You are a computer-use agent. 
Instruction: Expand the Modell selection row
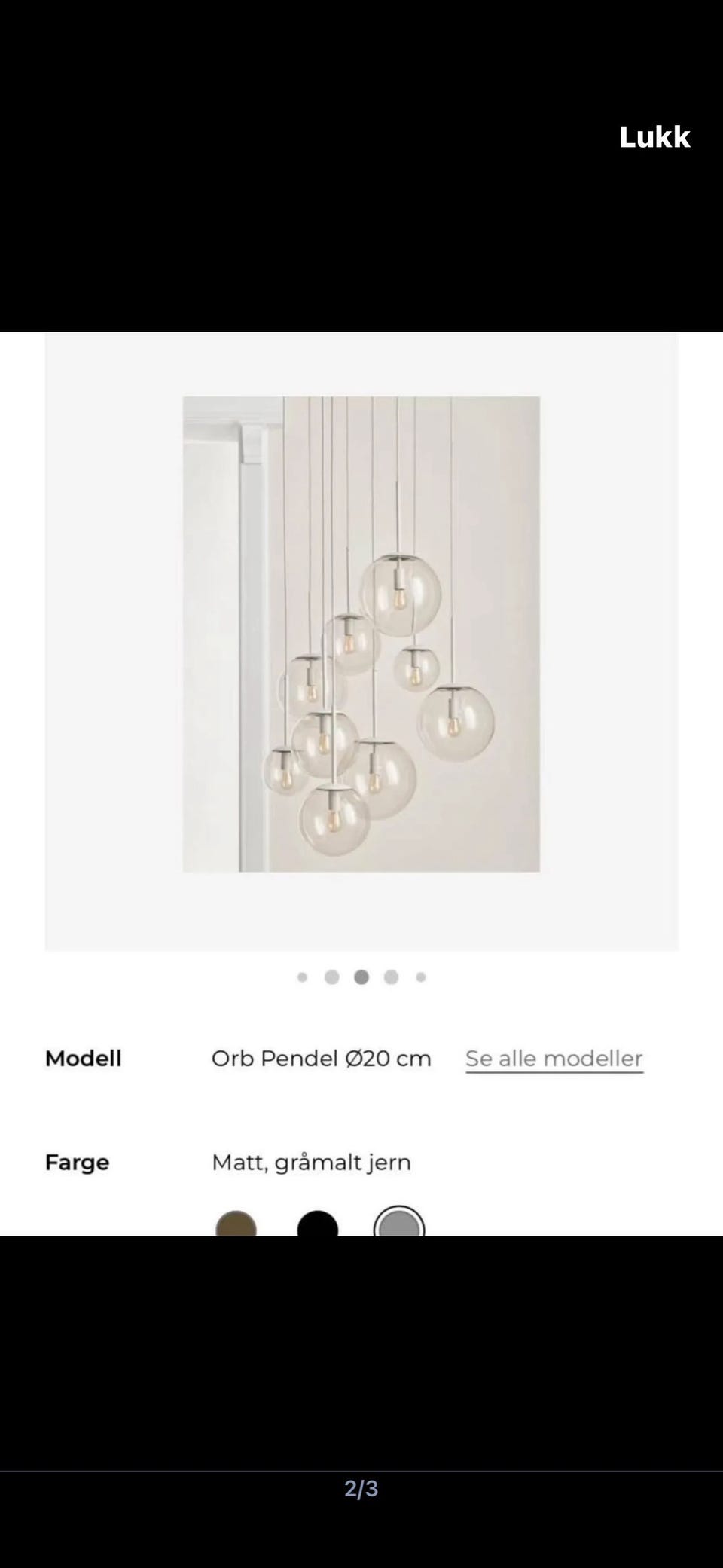(x=322, y=1059)
